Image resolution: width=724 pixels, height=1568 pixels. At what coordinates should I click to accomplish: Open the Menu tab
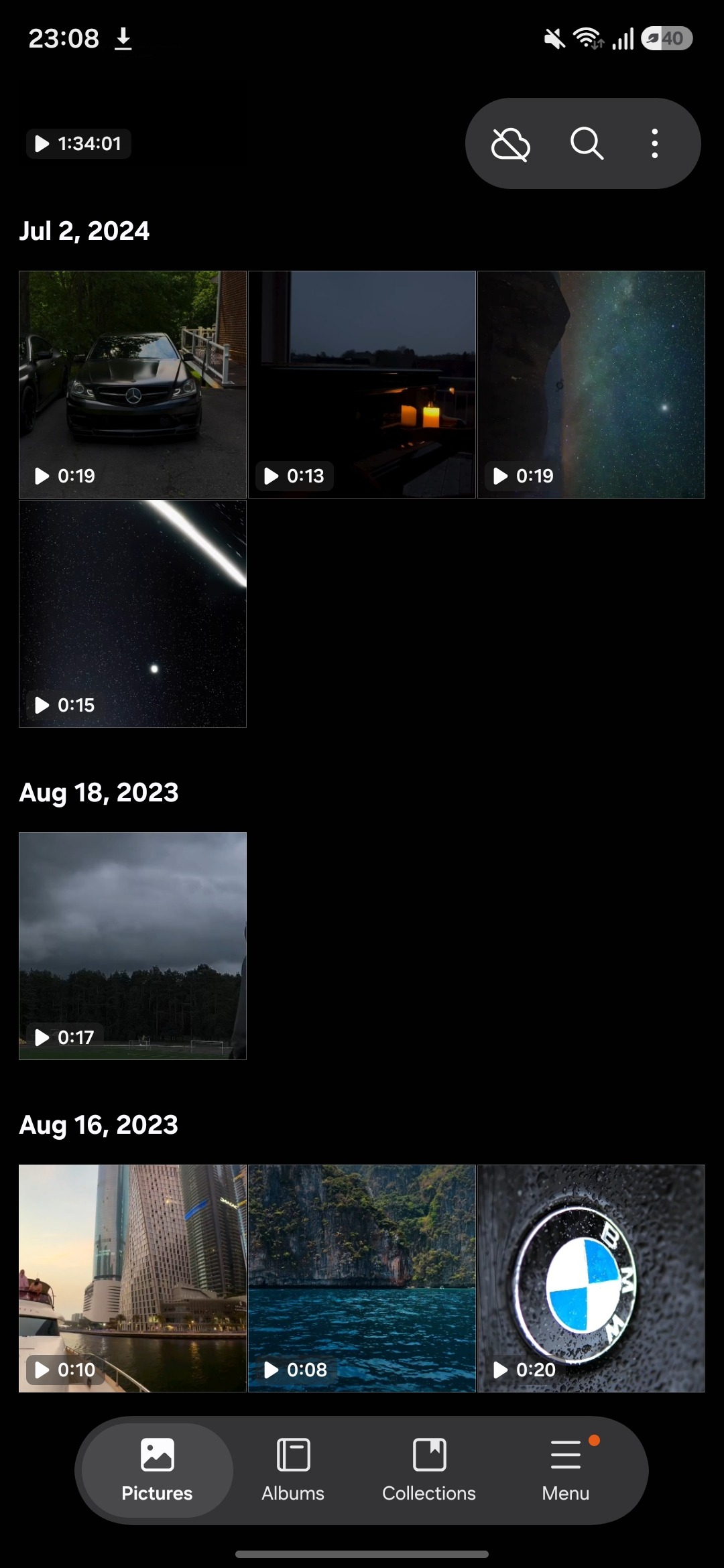pyautogui.click(x=566, y=1470)
